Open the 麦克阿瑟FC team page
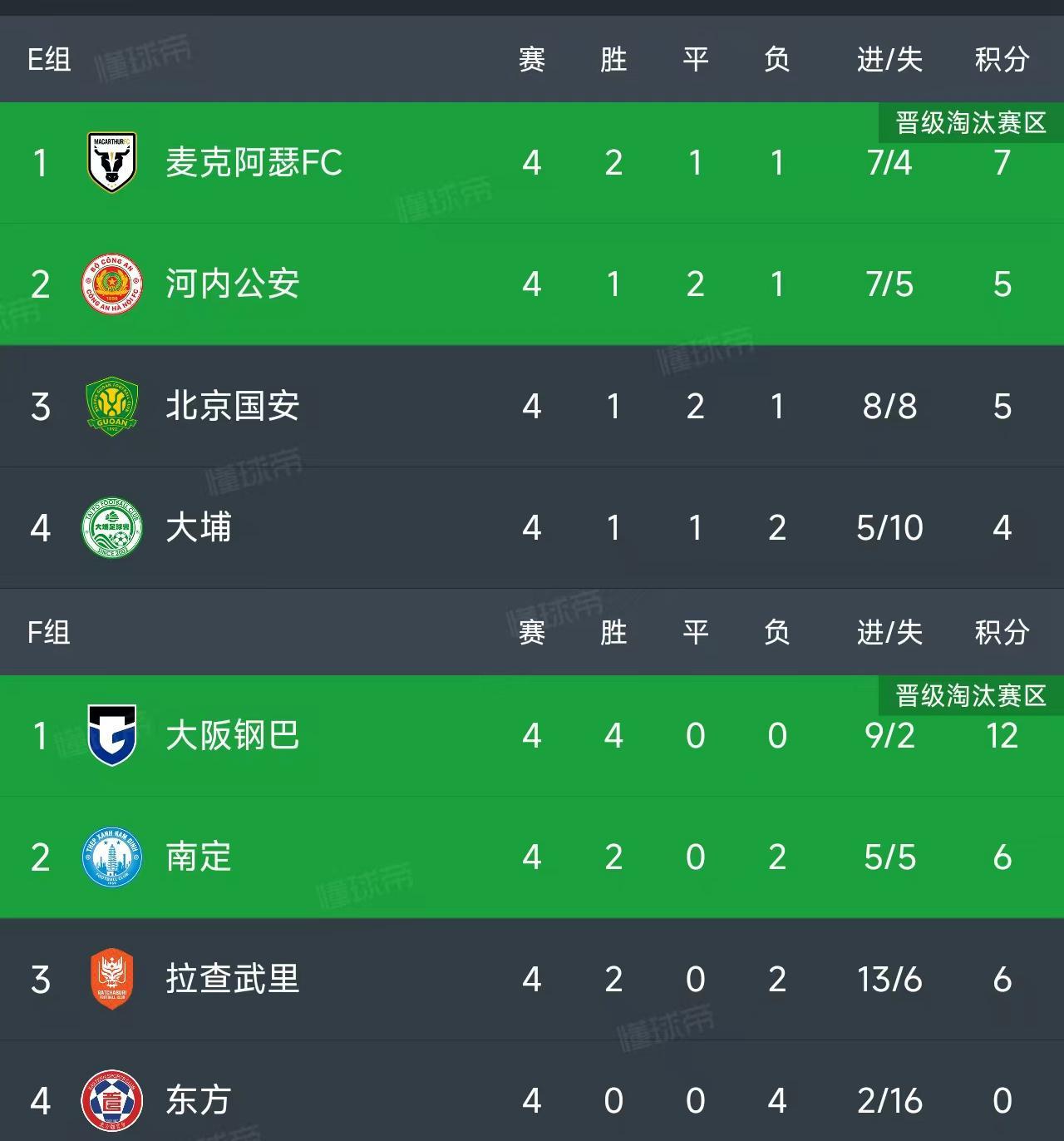The image size is (1064, 1141). (x=252, y=164)
